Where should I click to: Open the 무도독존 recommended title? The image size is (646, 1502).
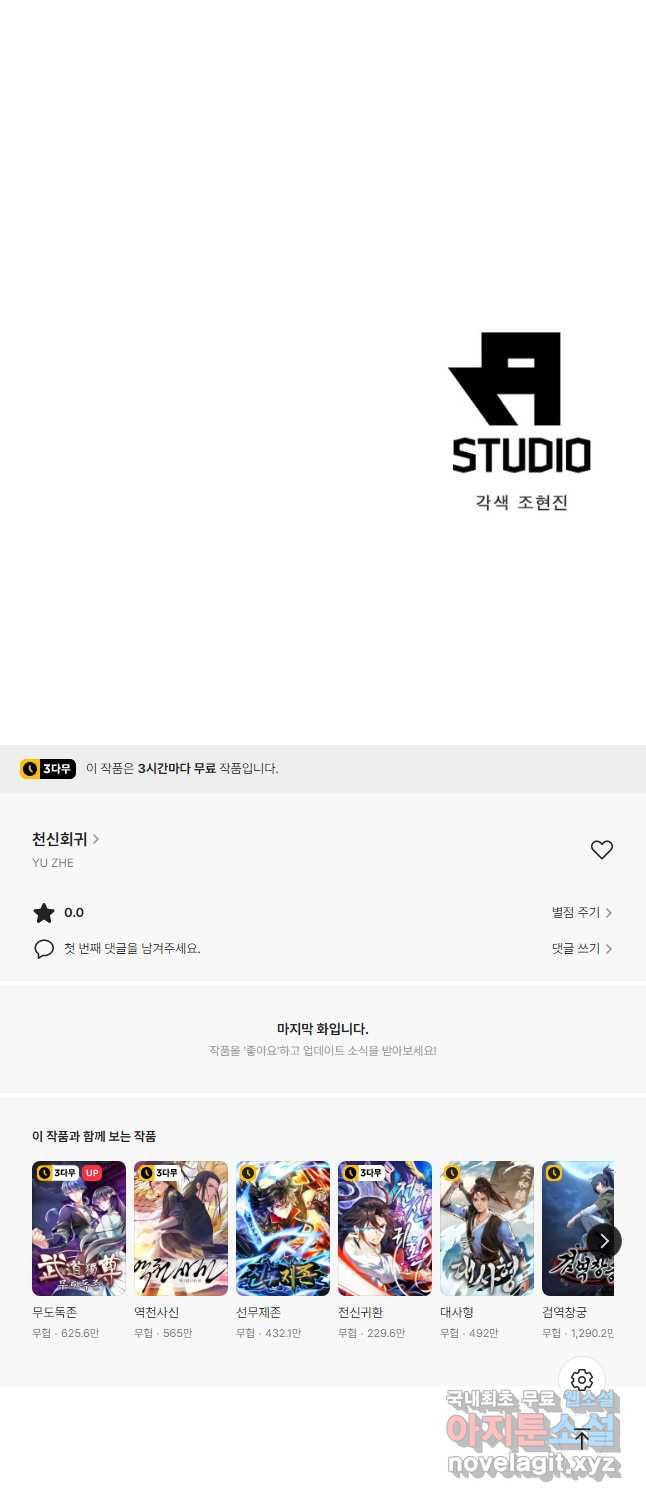pyautogui.click(x=79, y=1228)
